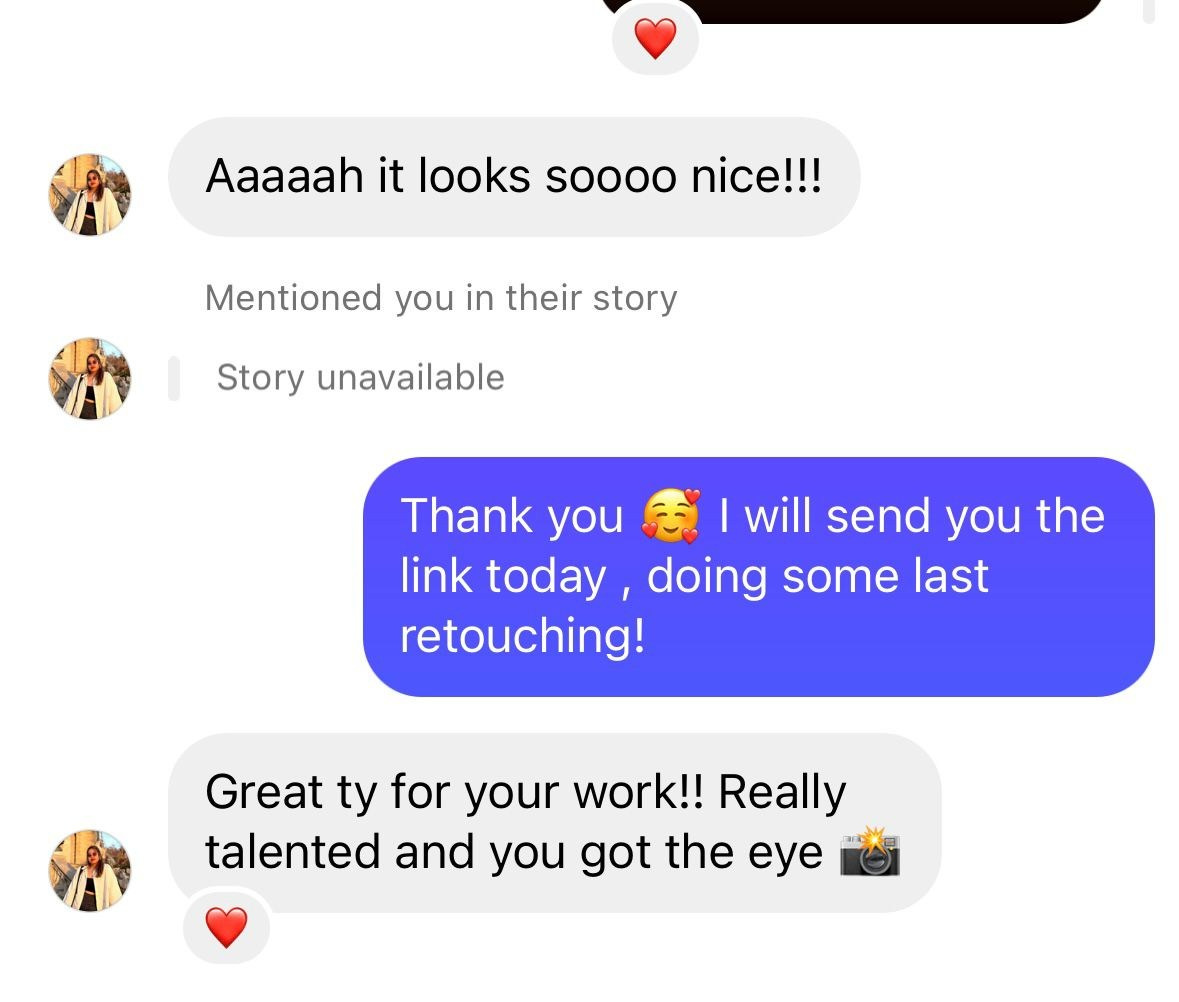Open avatar beside "Great ty for your work" message

pos(90,870)
